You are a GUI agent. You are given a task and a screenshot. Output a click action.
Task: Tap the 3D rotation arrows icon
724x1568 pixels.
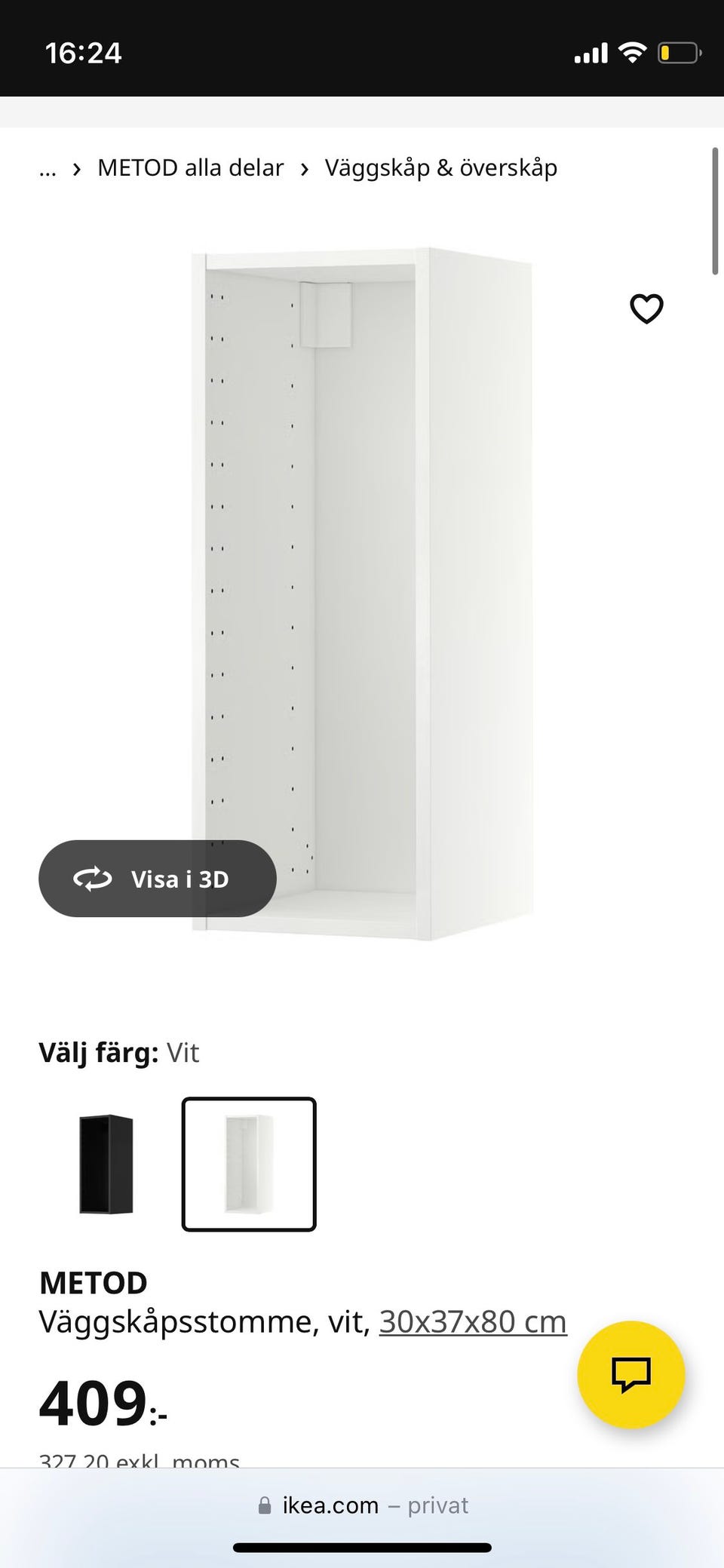tap(92, 879)
